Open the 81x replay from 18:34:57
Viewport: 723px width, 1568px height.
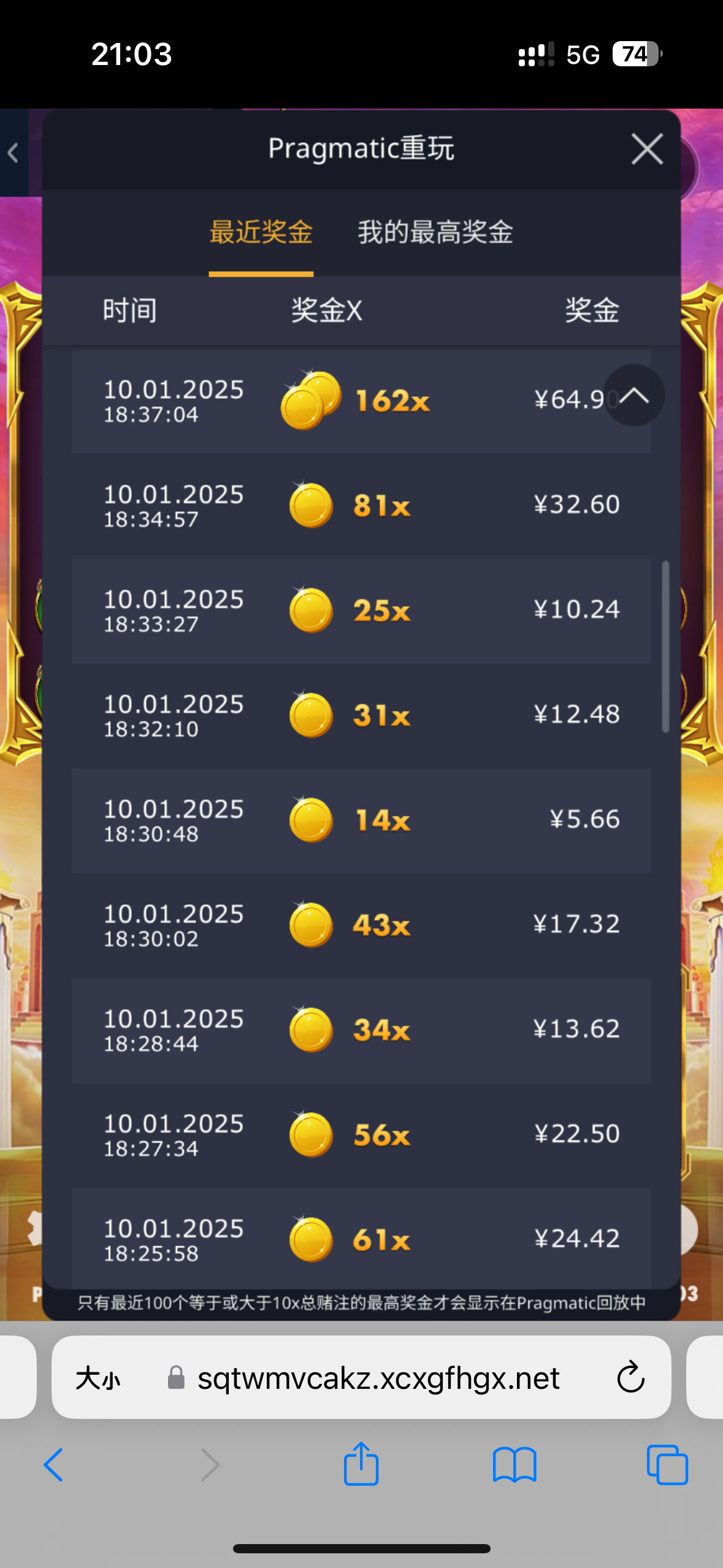[361, 506]
